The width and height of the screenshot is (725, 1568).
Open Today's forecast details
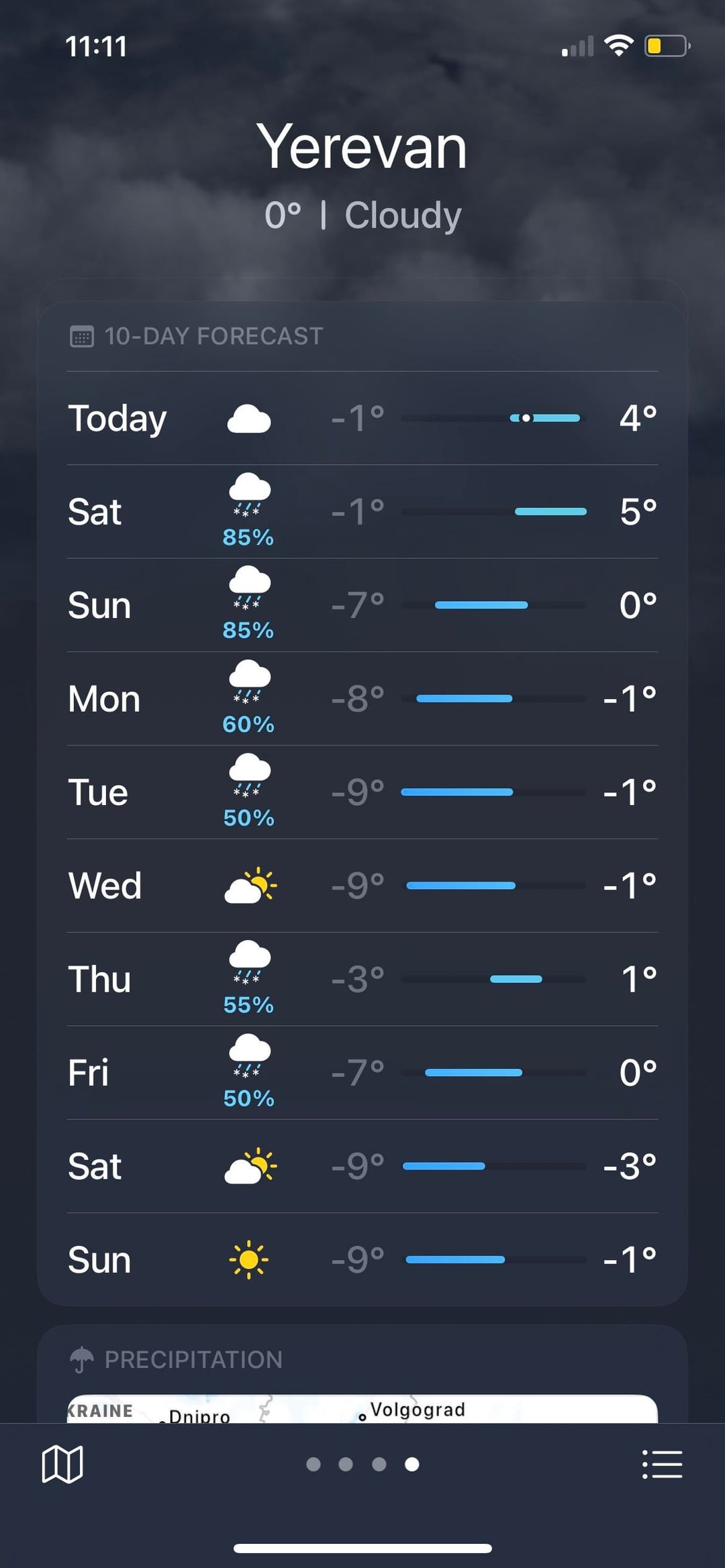pyautogui.click(x=362, y=418)
